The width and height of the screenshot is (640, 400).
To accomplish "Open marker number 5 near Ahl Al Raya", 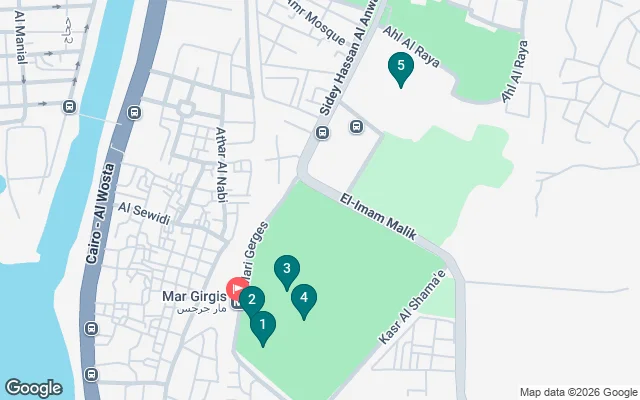I will point(400,68).
